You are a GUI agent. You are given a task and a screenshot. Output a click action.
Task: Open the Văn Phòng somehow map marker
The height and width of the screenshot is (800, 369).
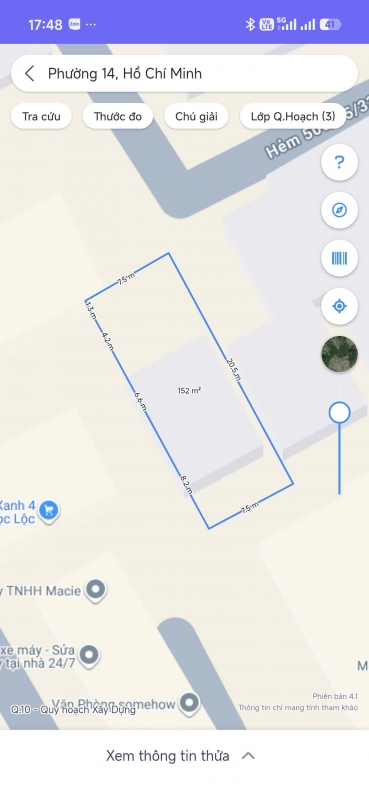click(x=190, y=703)
